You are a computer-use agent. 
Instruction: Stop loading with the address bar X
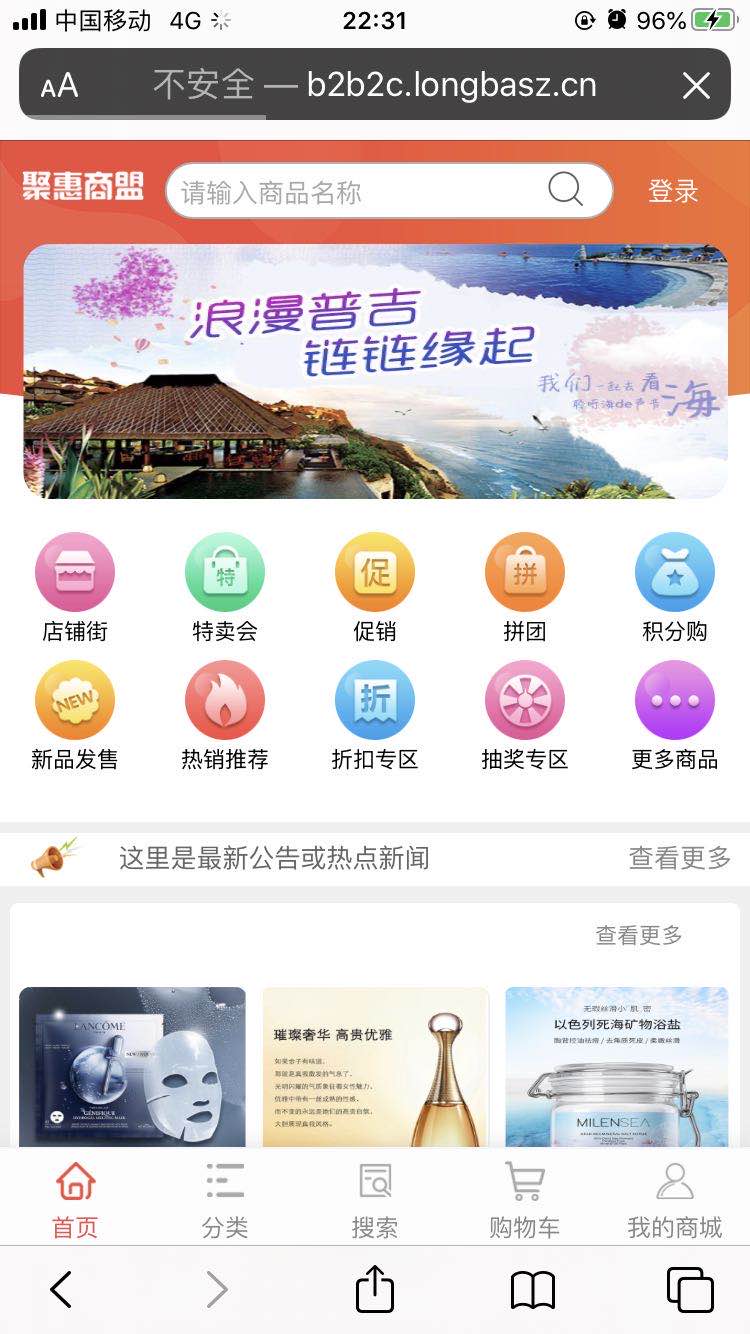(x=696, y=86)
